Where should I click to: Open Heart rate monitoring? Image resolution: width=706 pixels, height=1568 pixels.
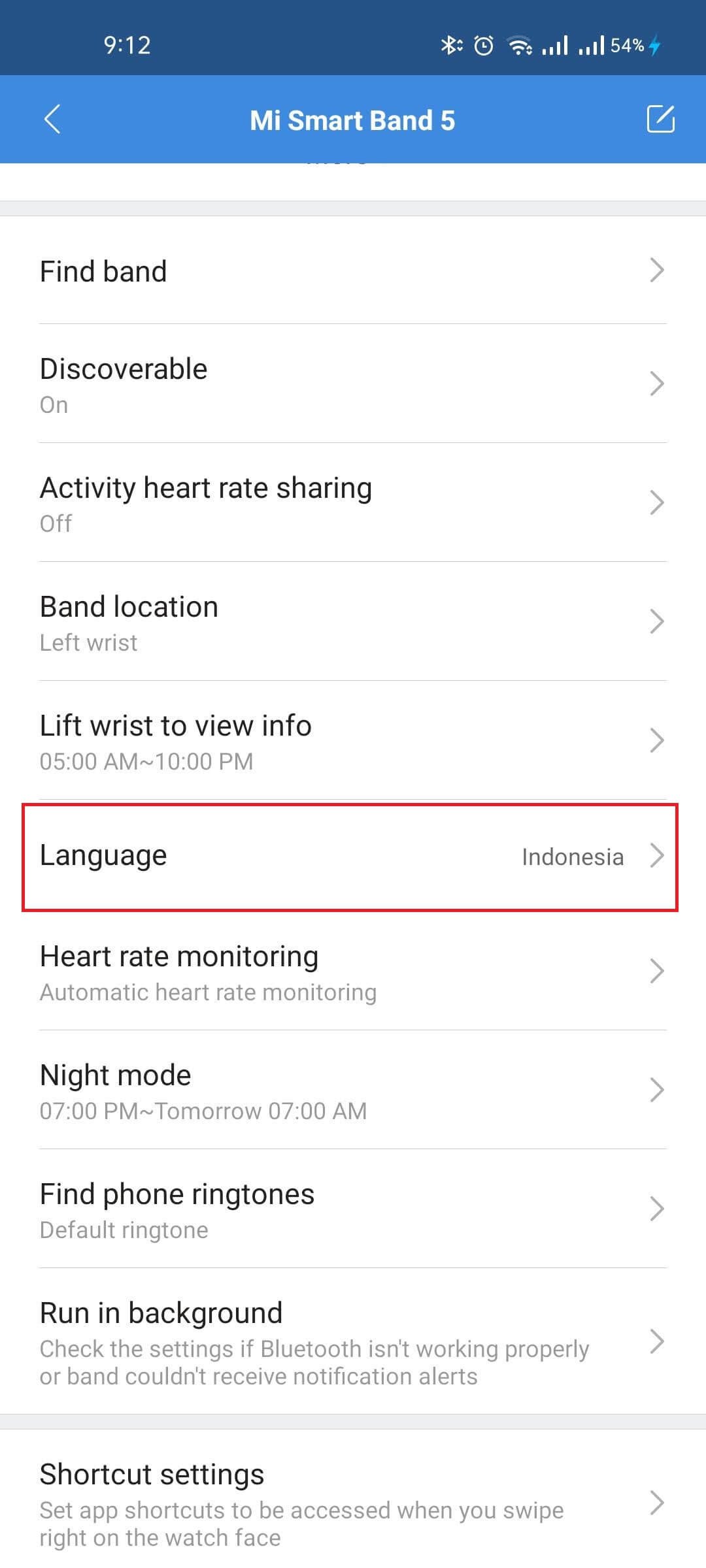pyautogui.click(x=353, y=972)
